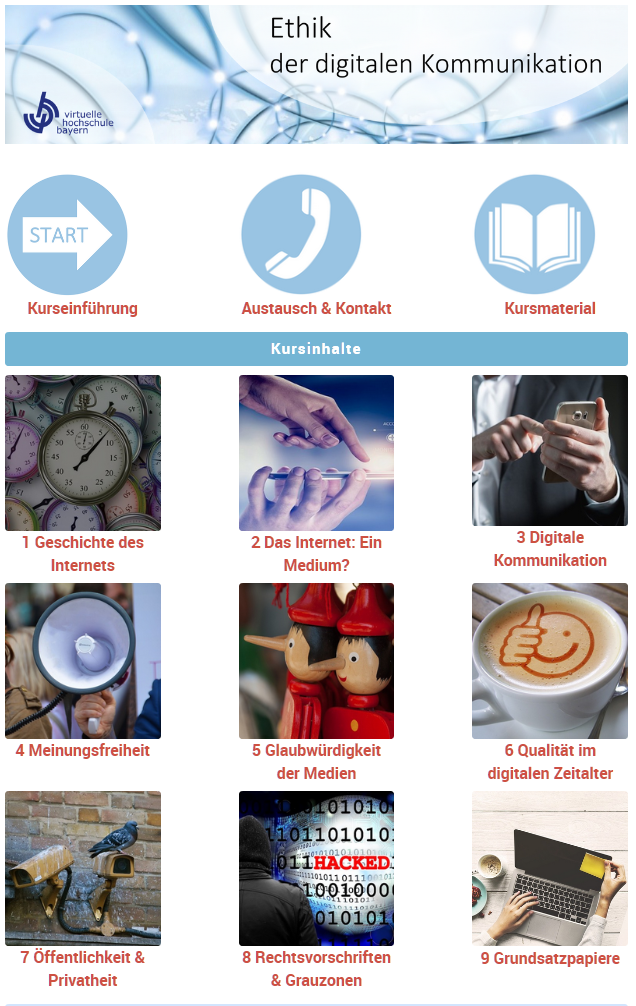Open chapter 2 Das Internet: Ein Medium?
This screenshot has width=636, height=1006.
316,453
